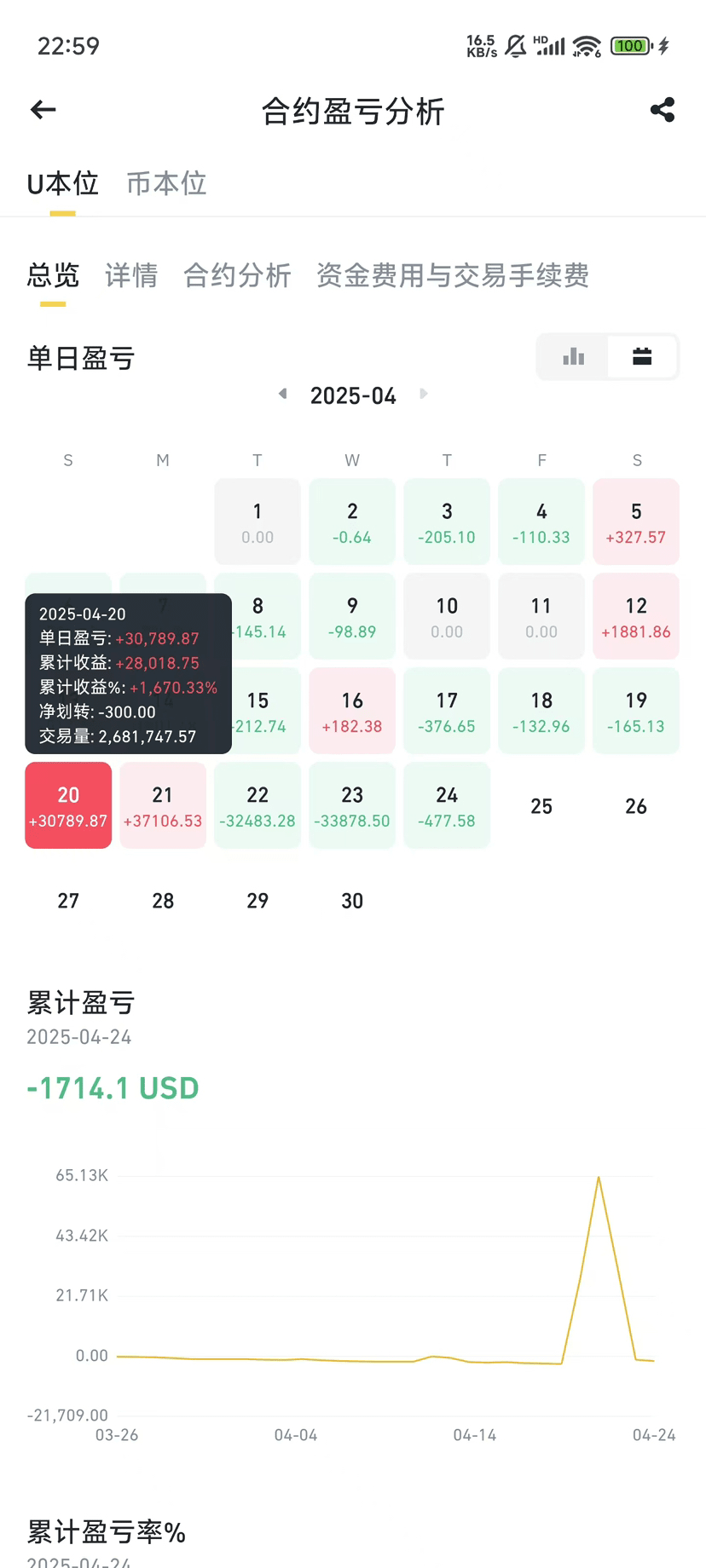Image resolution: width=706 pixels, height=1568 pixels.
Task: Share the profit and loss analysis
Action: (663, 109)
